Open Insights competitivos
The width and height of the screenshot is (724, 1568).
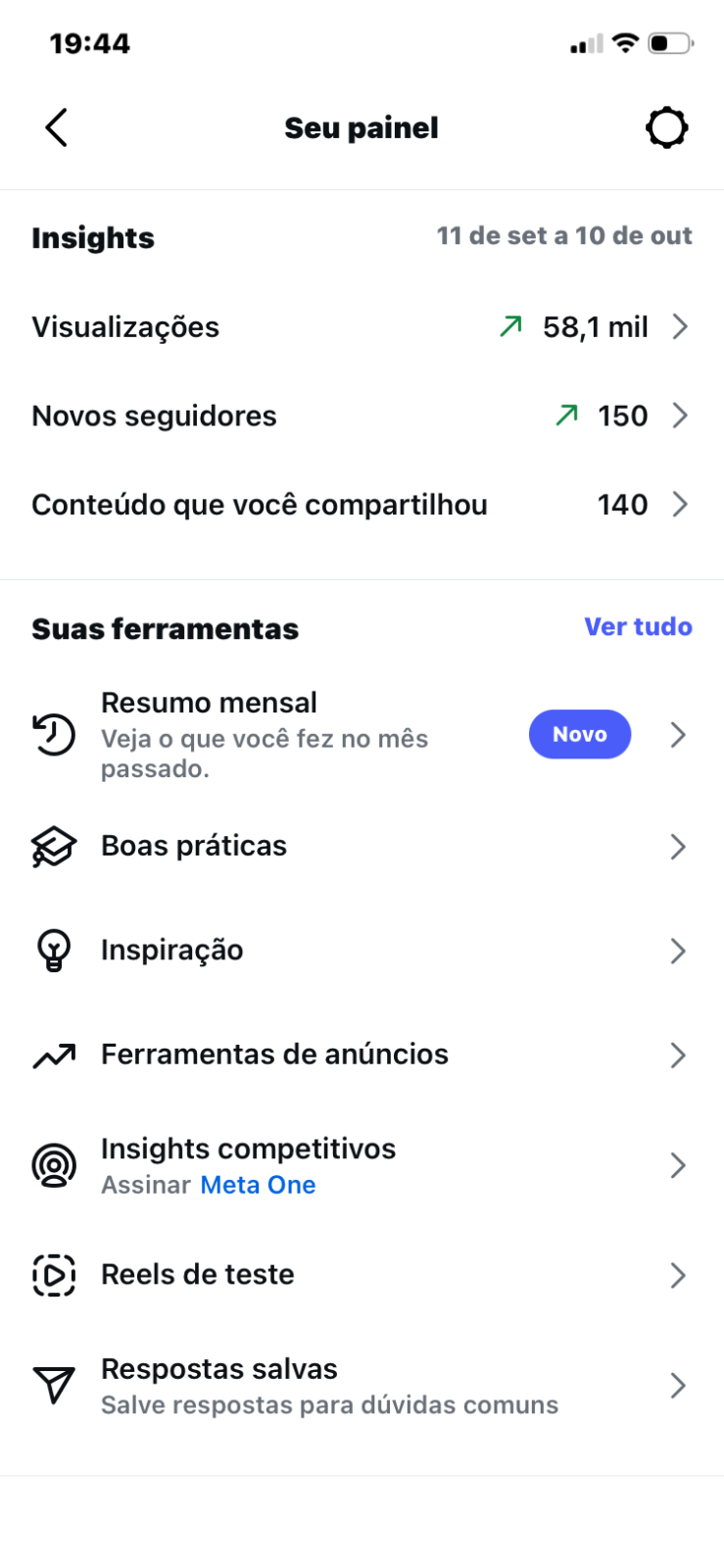(x=362, y=1165)
